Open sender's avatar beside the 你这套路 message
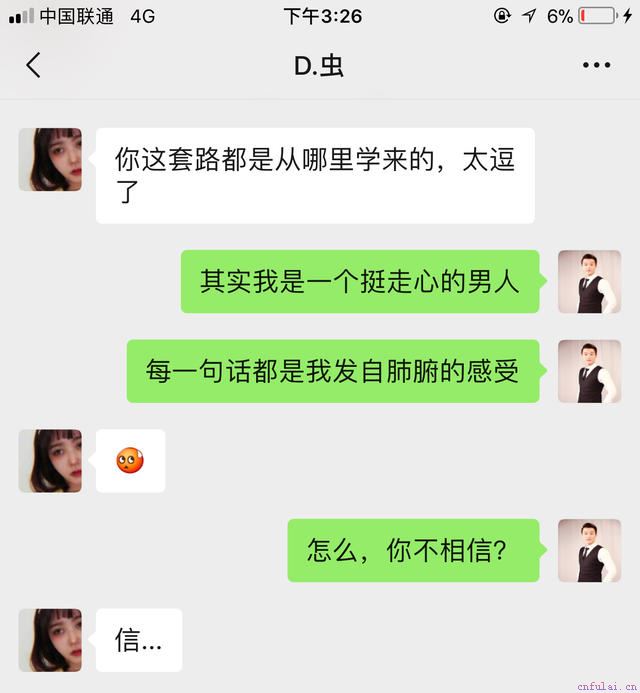The width and height of the screenshot is (640, 693). coord(50,159)
